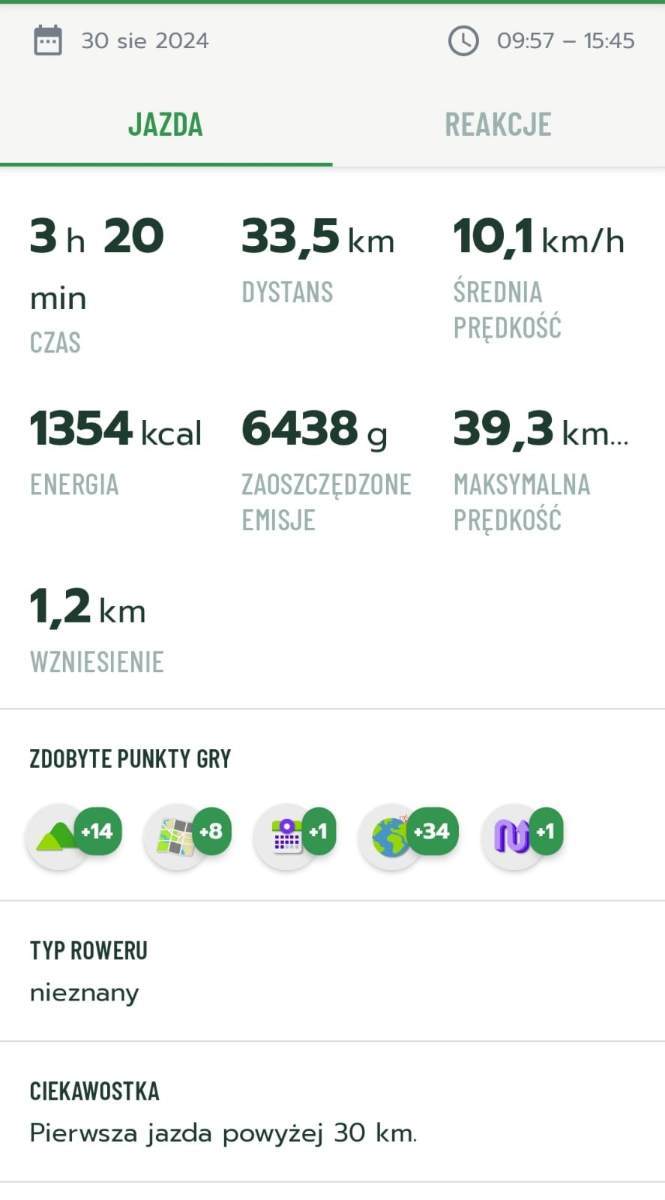
Task: Open the +8 map game points badge
Action: click(x=188, y=835)
